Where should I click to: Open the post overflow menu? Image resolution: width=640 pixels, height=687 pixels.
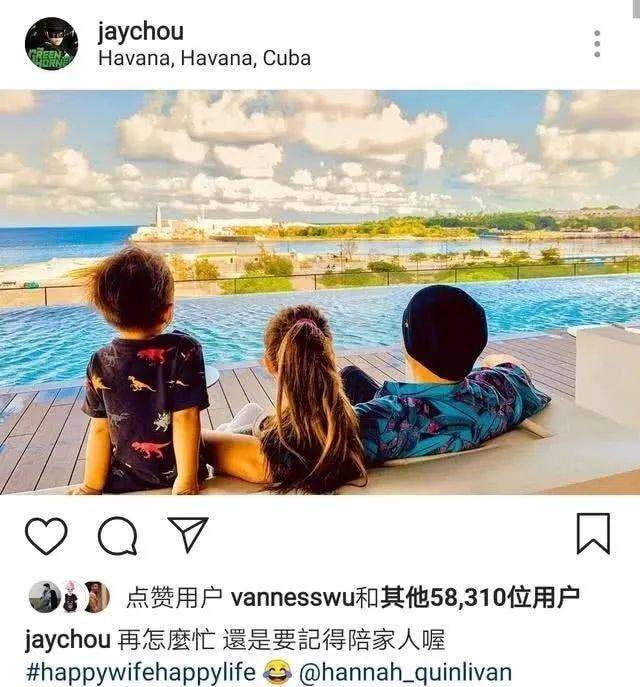click(596, 44)
